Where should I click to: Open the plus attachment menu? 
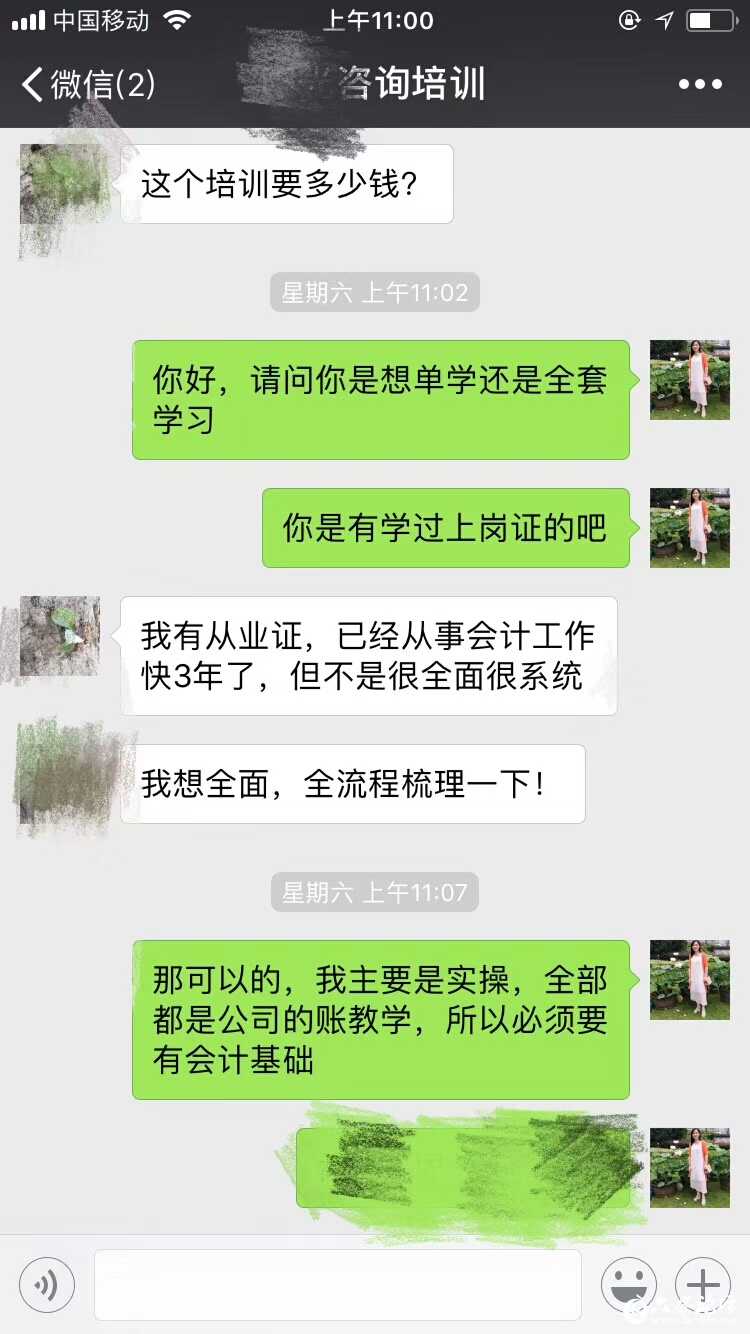click(x=703, y=1284)
